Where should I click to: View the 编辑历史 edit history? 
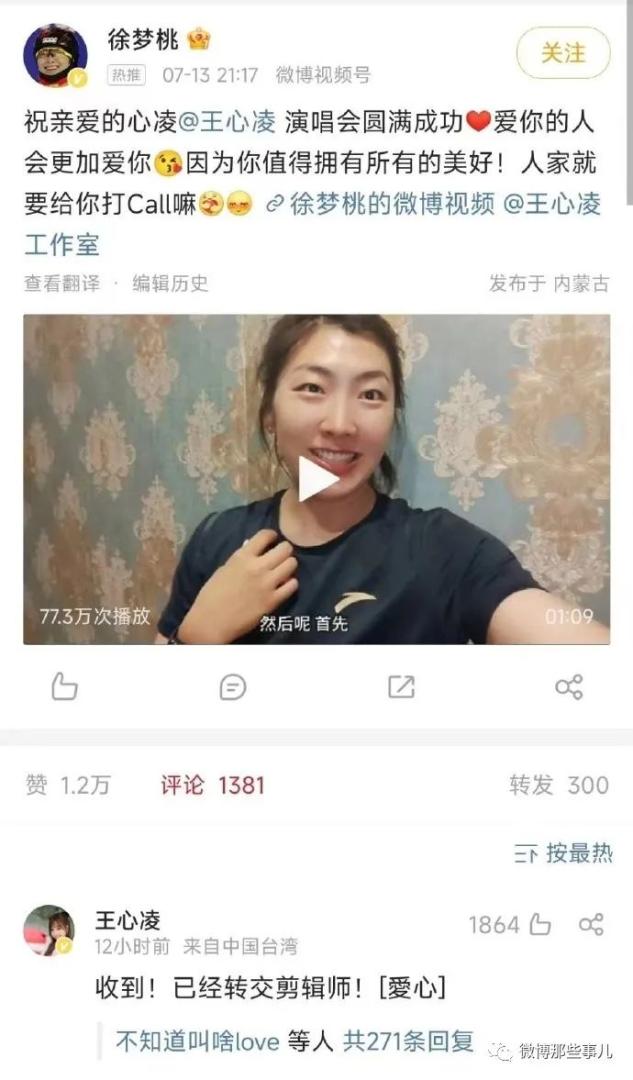point(171,283)
